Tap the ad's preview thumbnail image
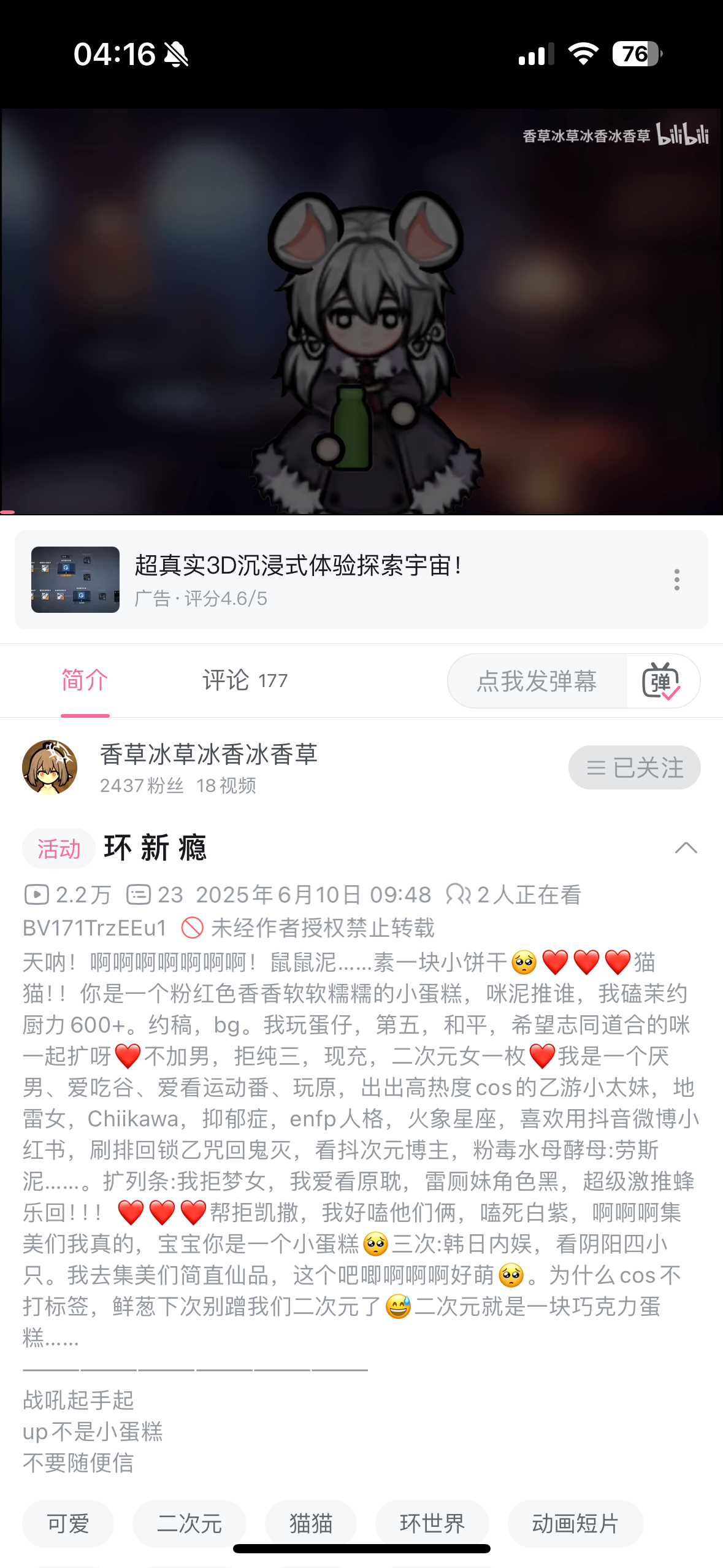The image size is (723, 1568). pos(75,579)
